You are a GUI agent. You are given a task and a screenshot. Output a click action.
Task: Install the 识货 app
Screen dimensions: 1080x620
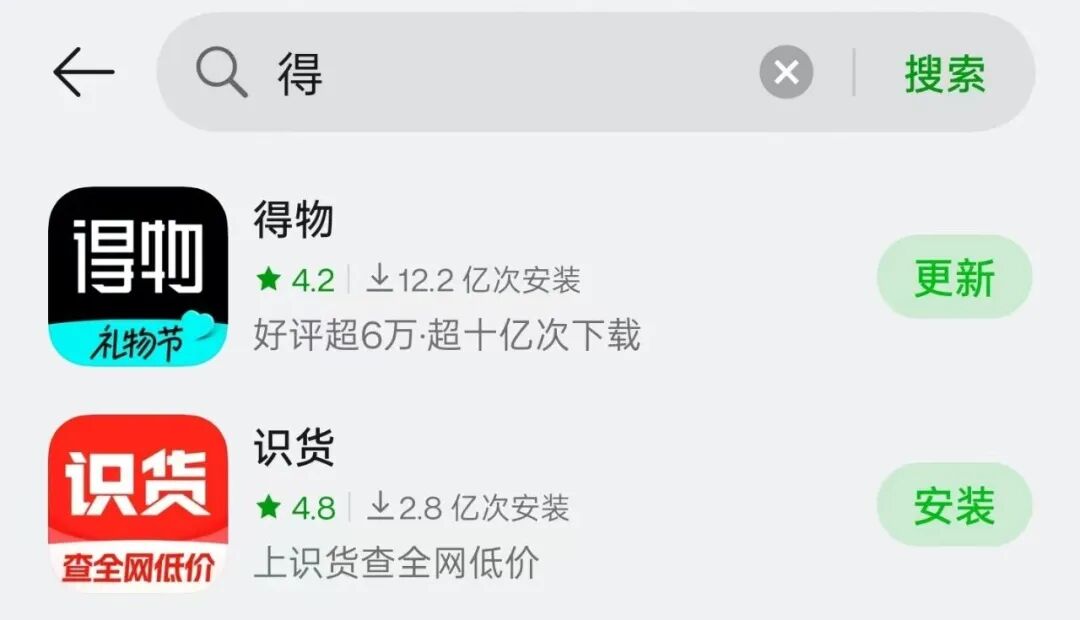pyautogui.click(x=954, y=505)
